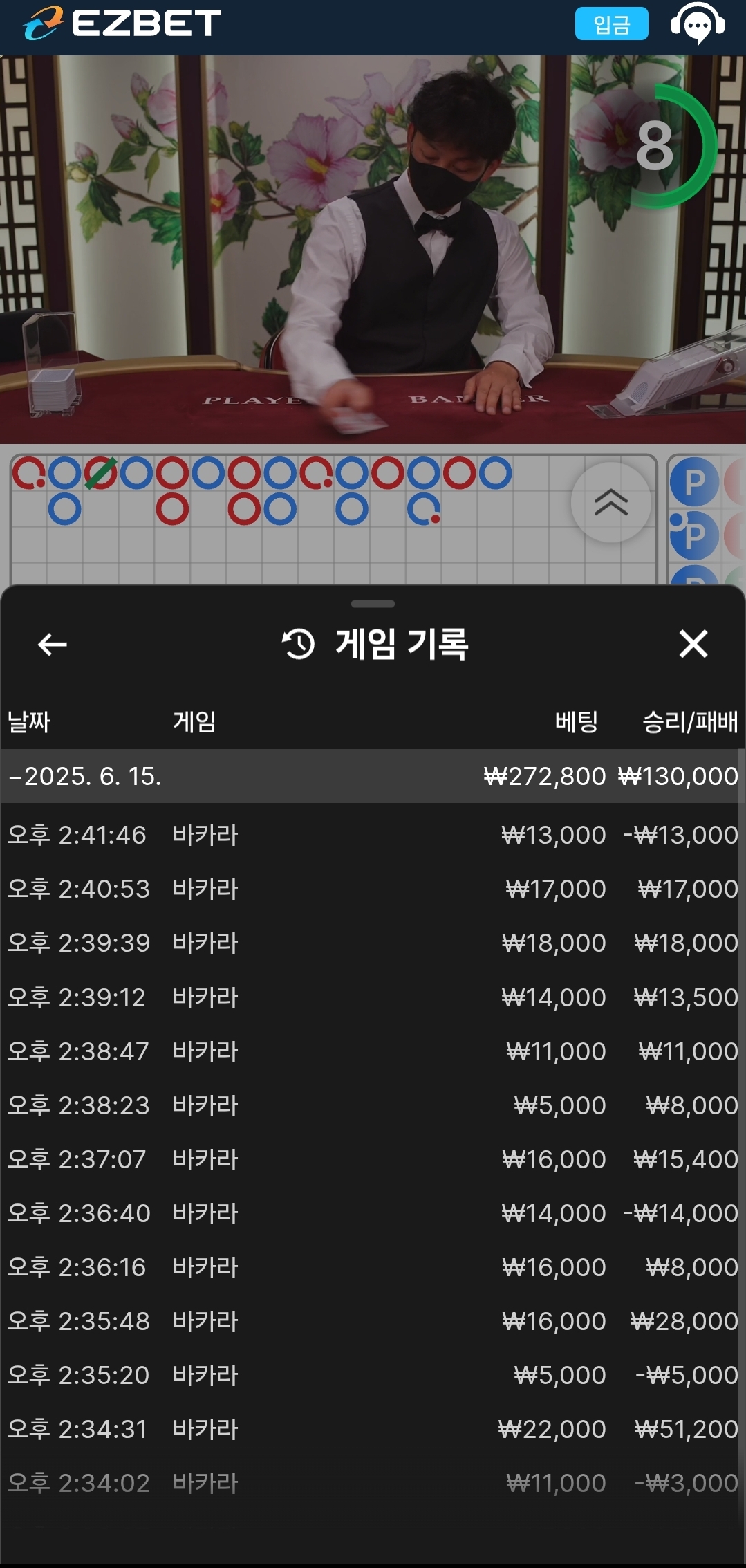Screen dimensions: 746x1568
Task: Open the 오후 2:38:47 바카라 record
Action: point(373,1051)
